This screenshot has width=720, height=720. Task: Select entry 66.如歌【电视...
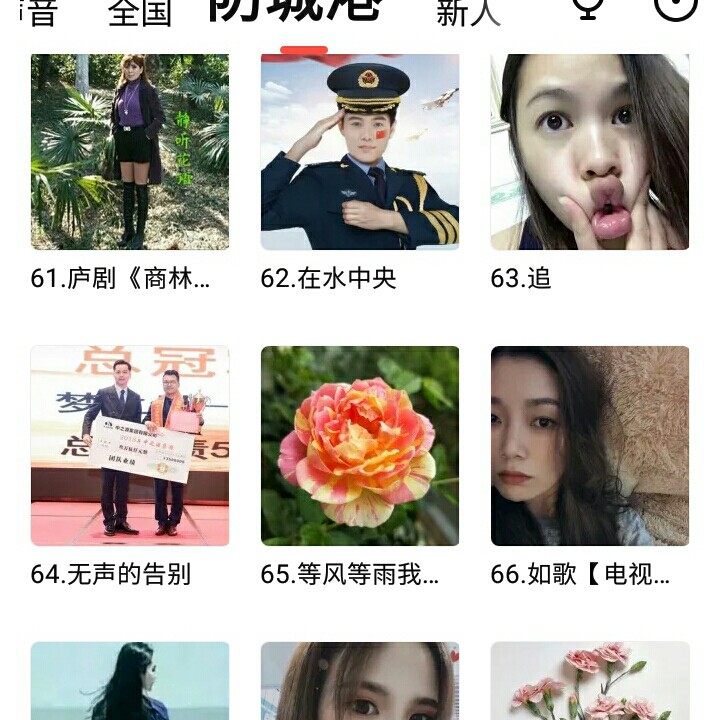click(590, 446)
